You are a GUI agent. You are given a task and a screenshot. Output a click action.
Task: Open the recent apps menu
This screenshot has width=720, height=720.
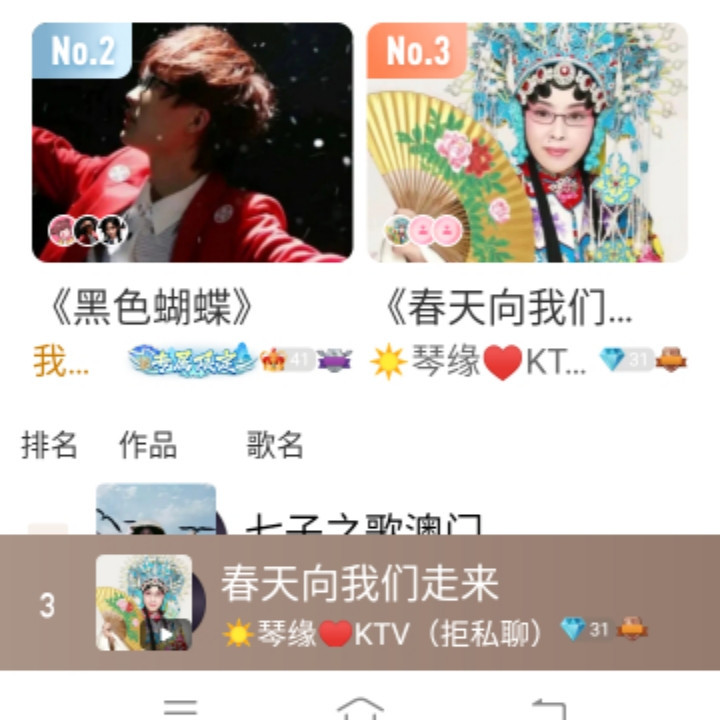(x=180, y=708)
